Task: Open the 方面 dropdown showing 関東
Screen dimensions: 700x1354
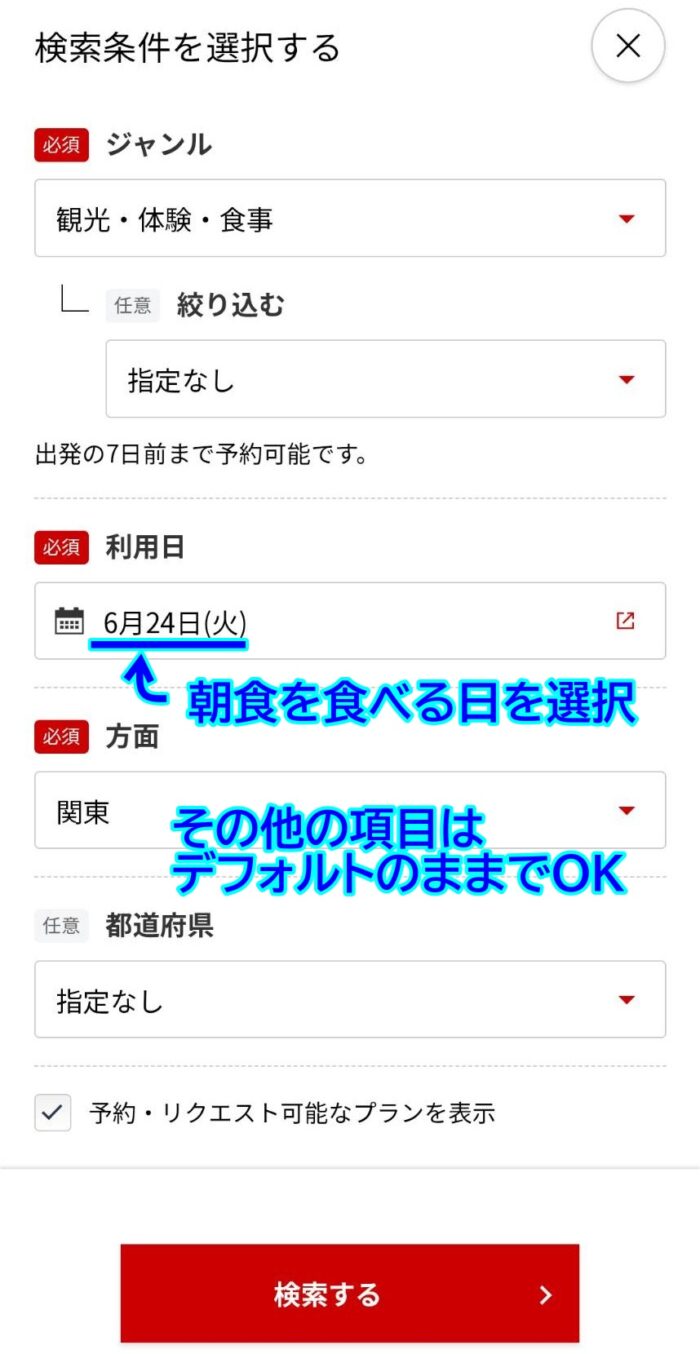Action: click(x=350, y=810)
